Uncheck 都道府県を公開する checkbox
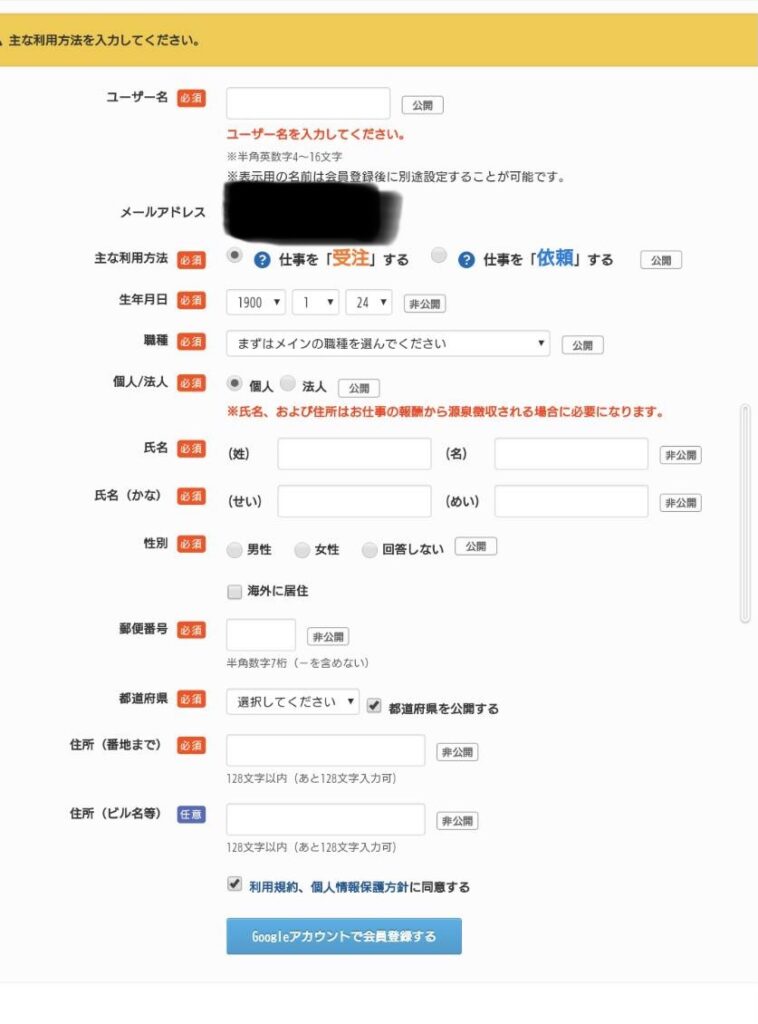 [374, 706]
